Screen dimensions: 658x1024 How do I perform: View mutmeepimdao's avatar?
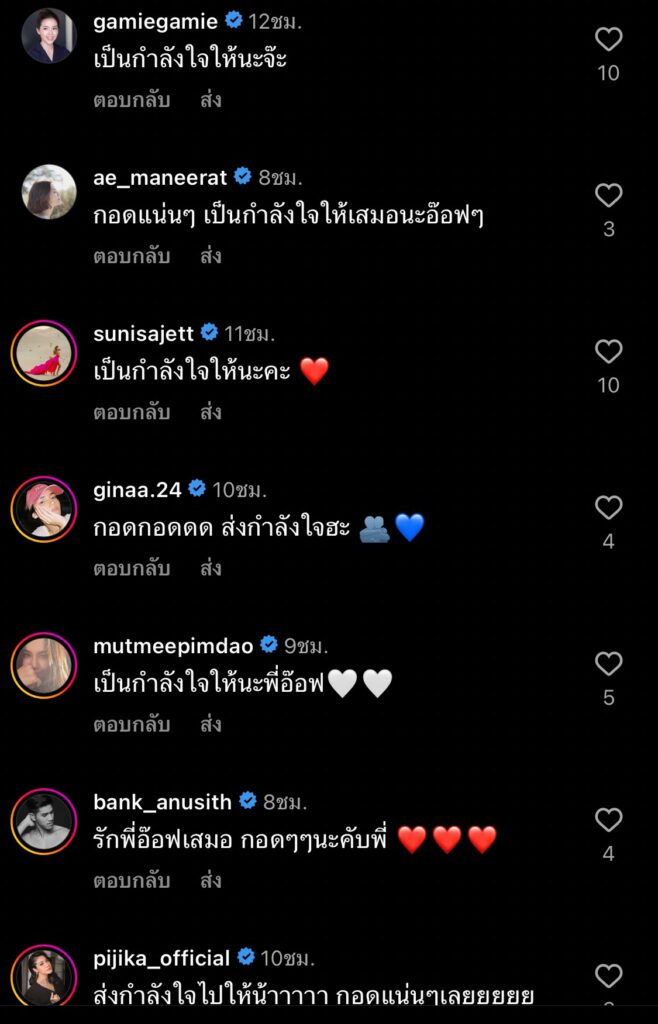[44, 666]
